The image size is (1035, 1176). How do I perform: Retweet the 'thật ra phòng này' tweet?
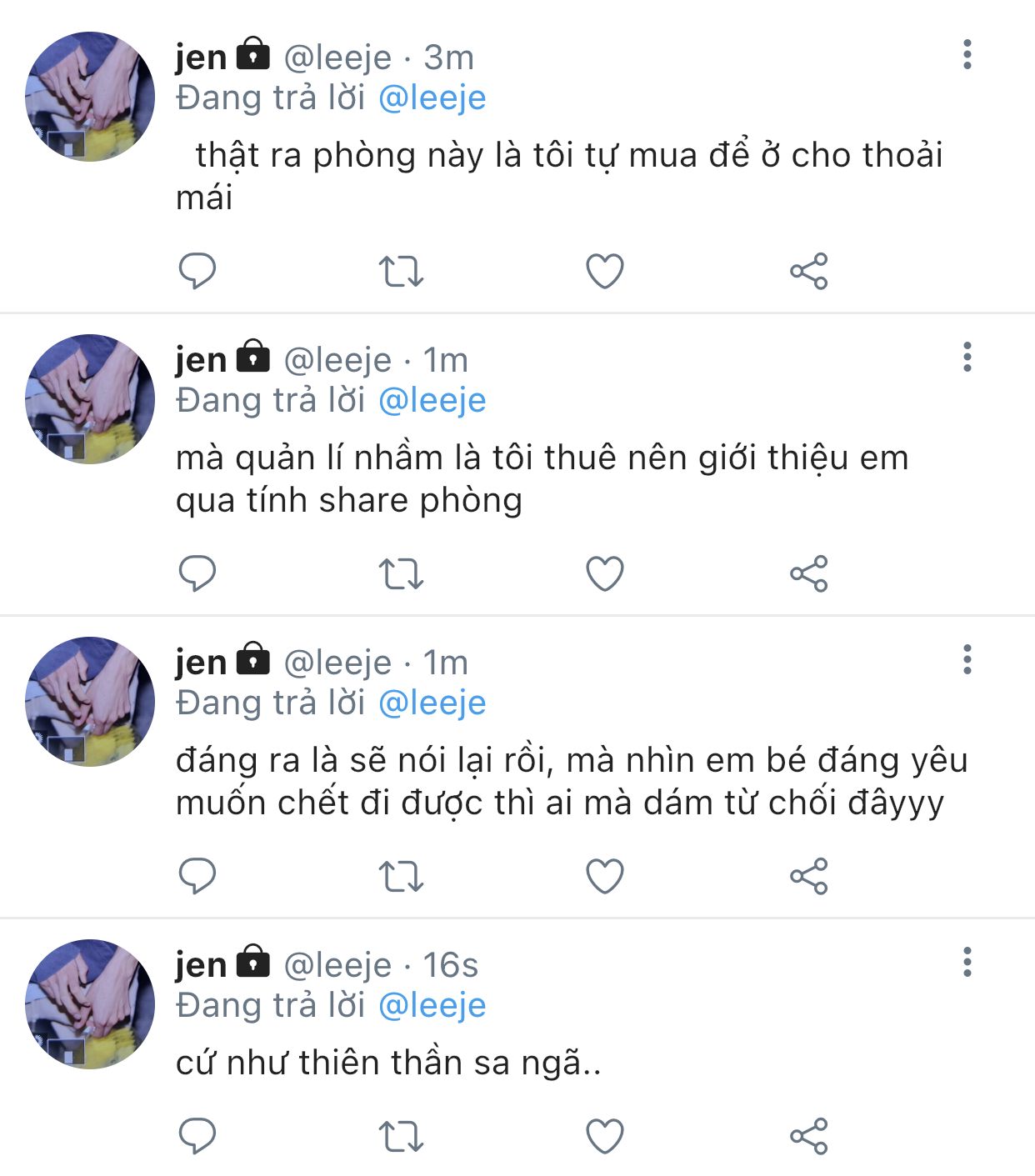401,272
